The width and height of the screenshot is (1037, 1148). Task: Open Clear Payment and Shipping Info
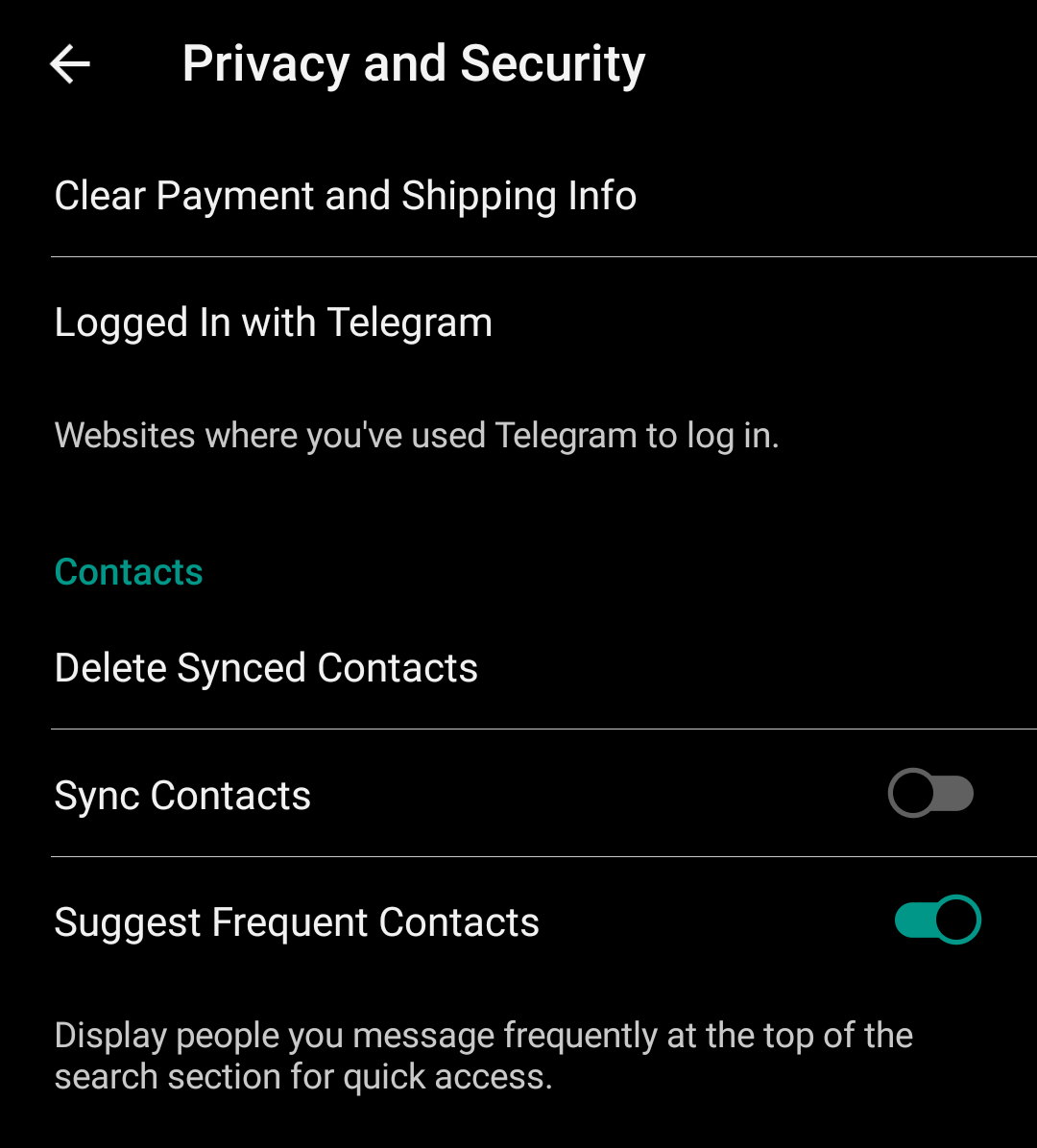pos(346,196)
